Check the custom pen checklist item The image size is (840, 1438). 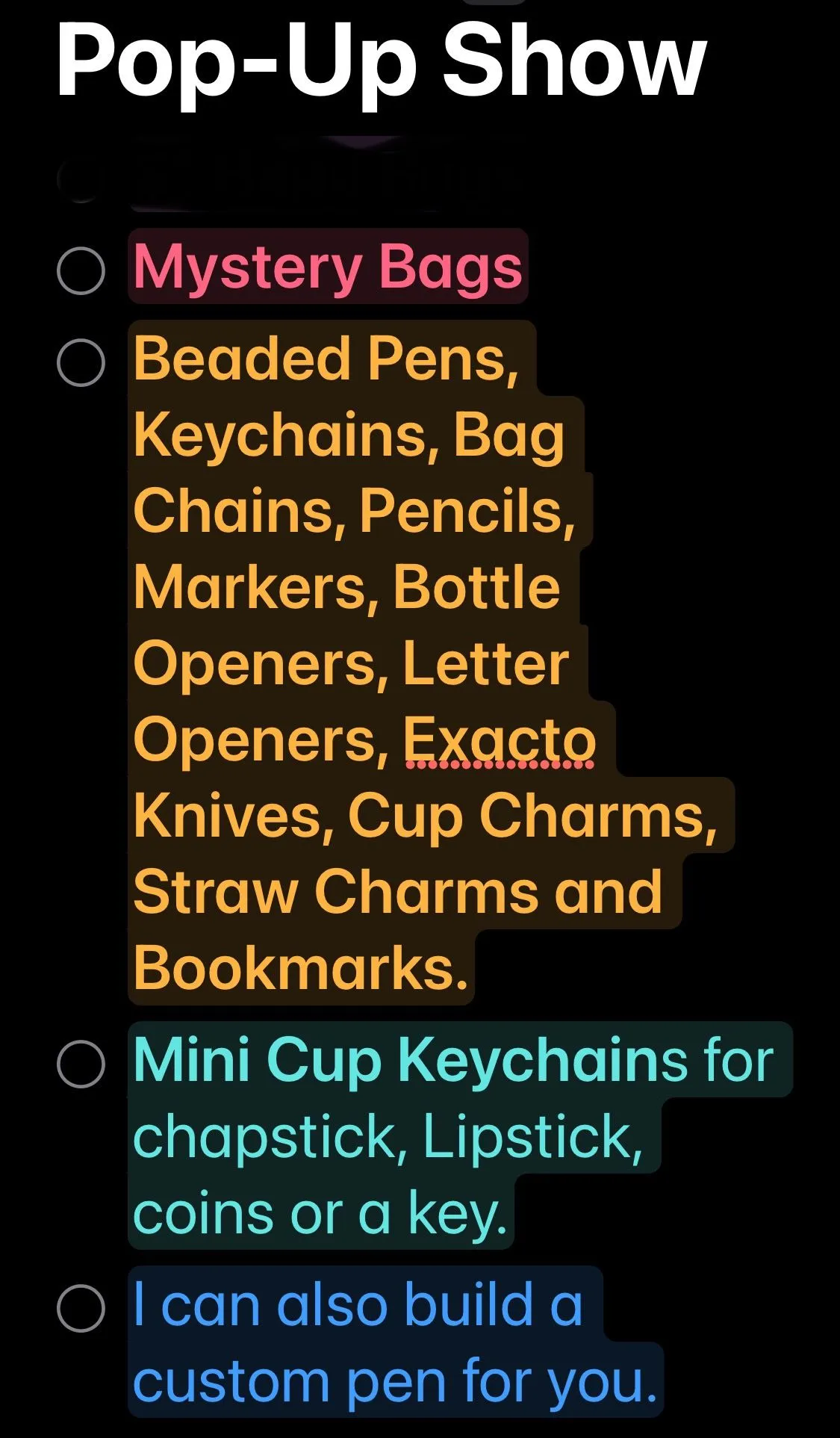pos(81,1308)
